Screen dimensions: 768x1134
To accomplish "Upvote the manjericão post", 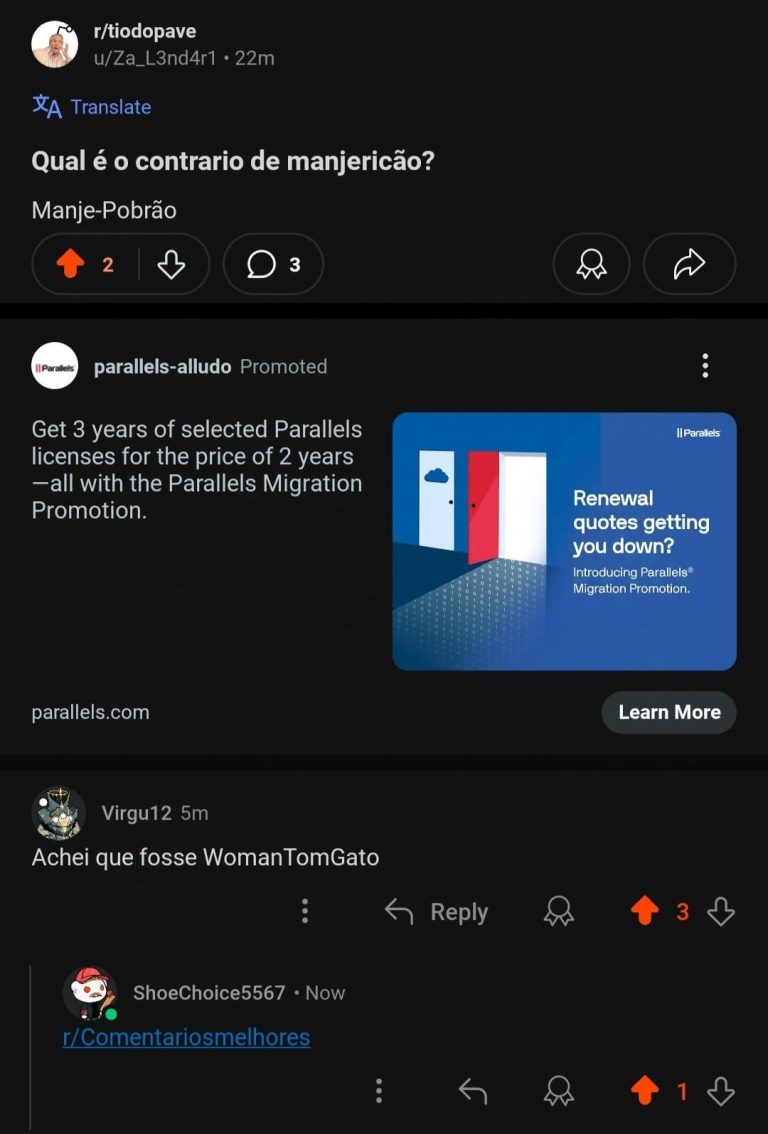I will [x=70, y=264].
